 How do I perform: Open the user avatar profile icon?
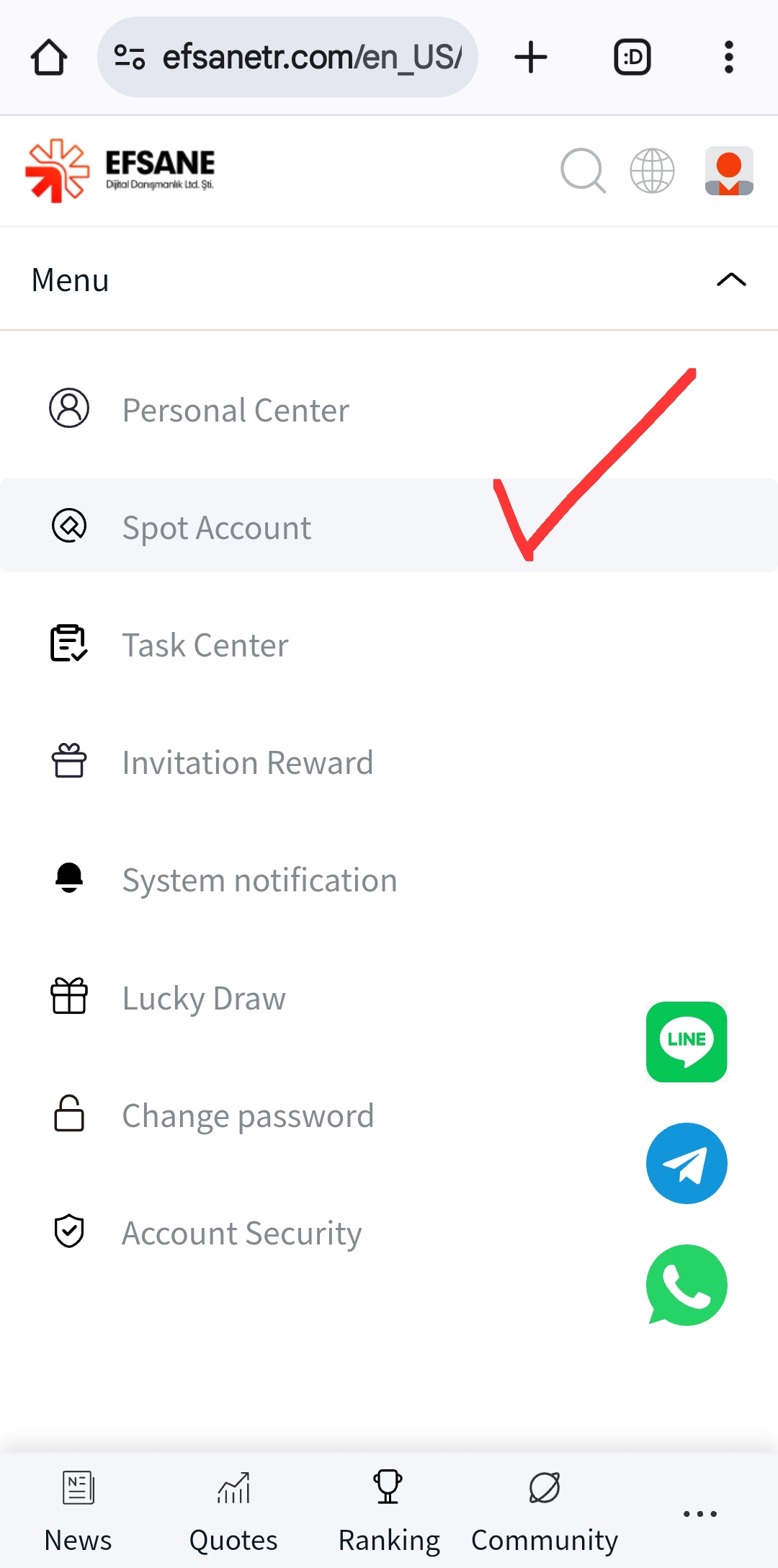pyautogui.click(x=728, y=171)
